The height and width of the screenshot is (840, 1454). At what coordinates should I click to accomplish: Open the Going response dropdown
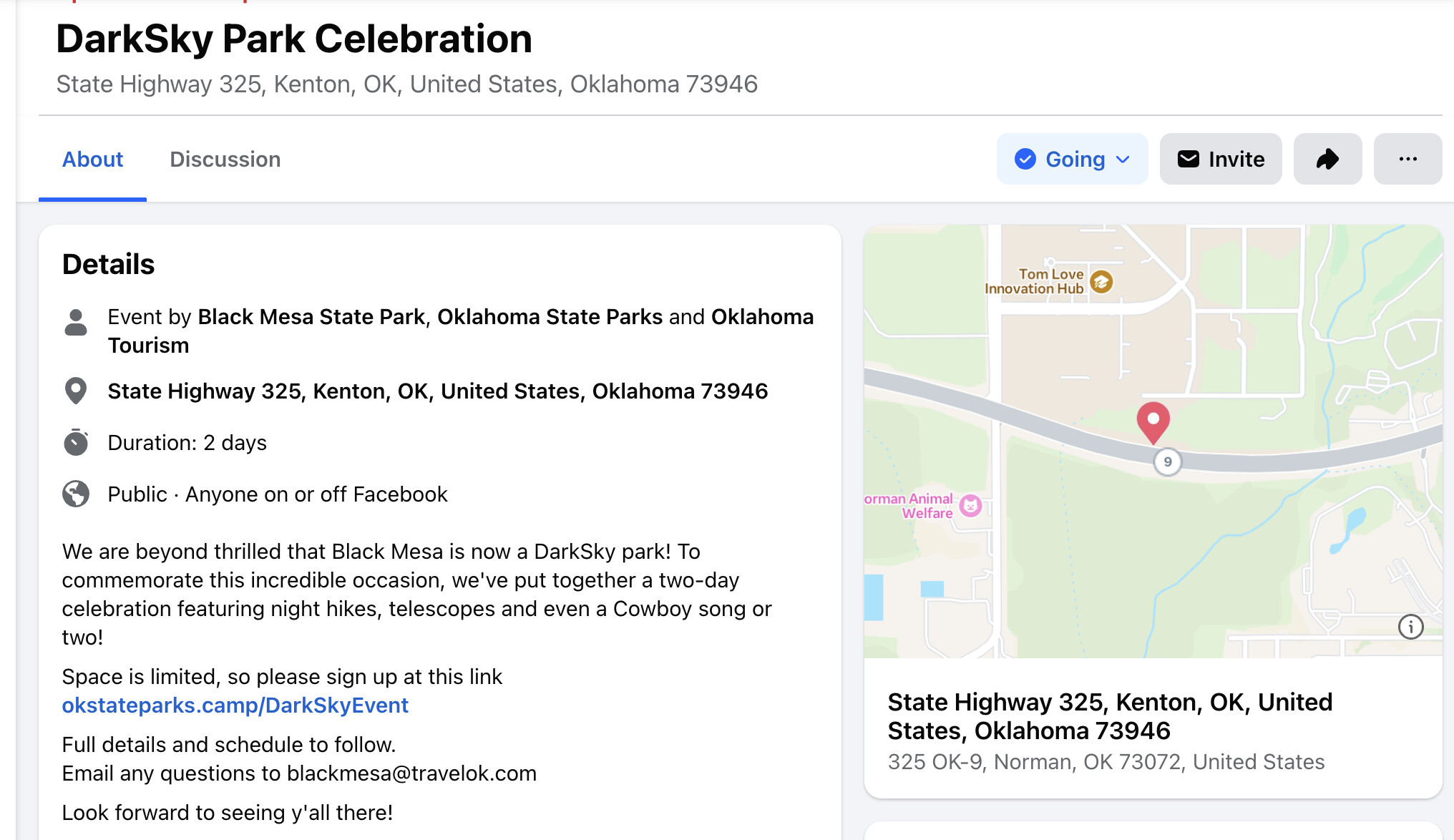tap(1072, 159)
